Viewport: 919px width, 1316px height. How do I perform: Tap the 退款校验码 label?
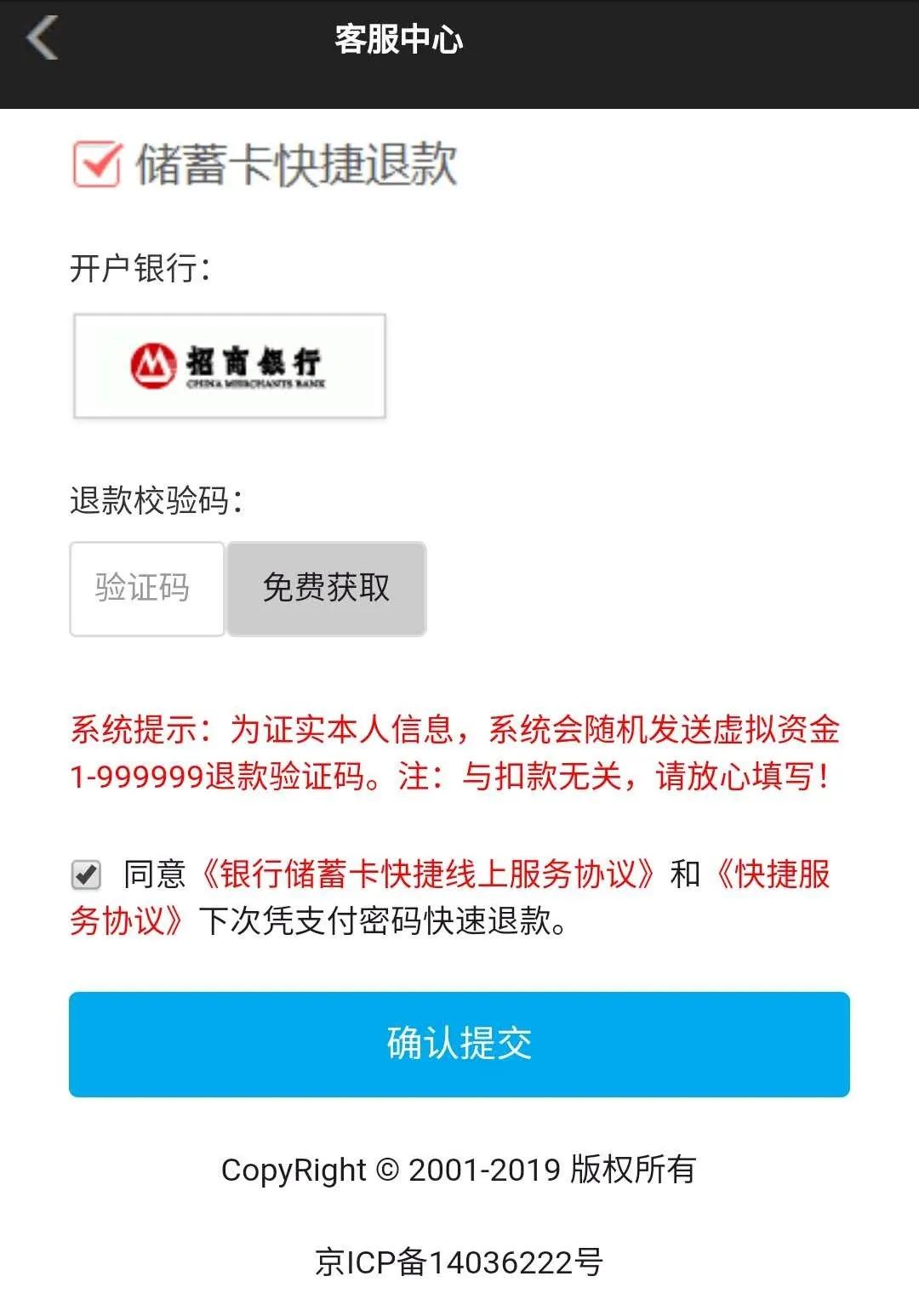pyautogui.click(x=157, y=500)
